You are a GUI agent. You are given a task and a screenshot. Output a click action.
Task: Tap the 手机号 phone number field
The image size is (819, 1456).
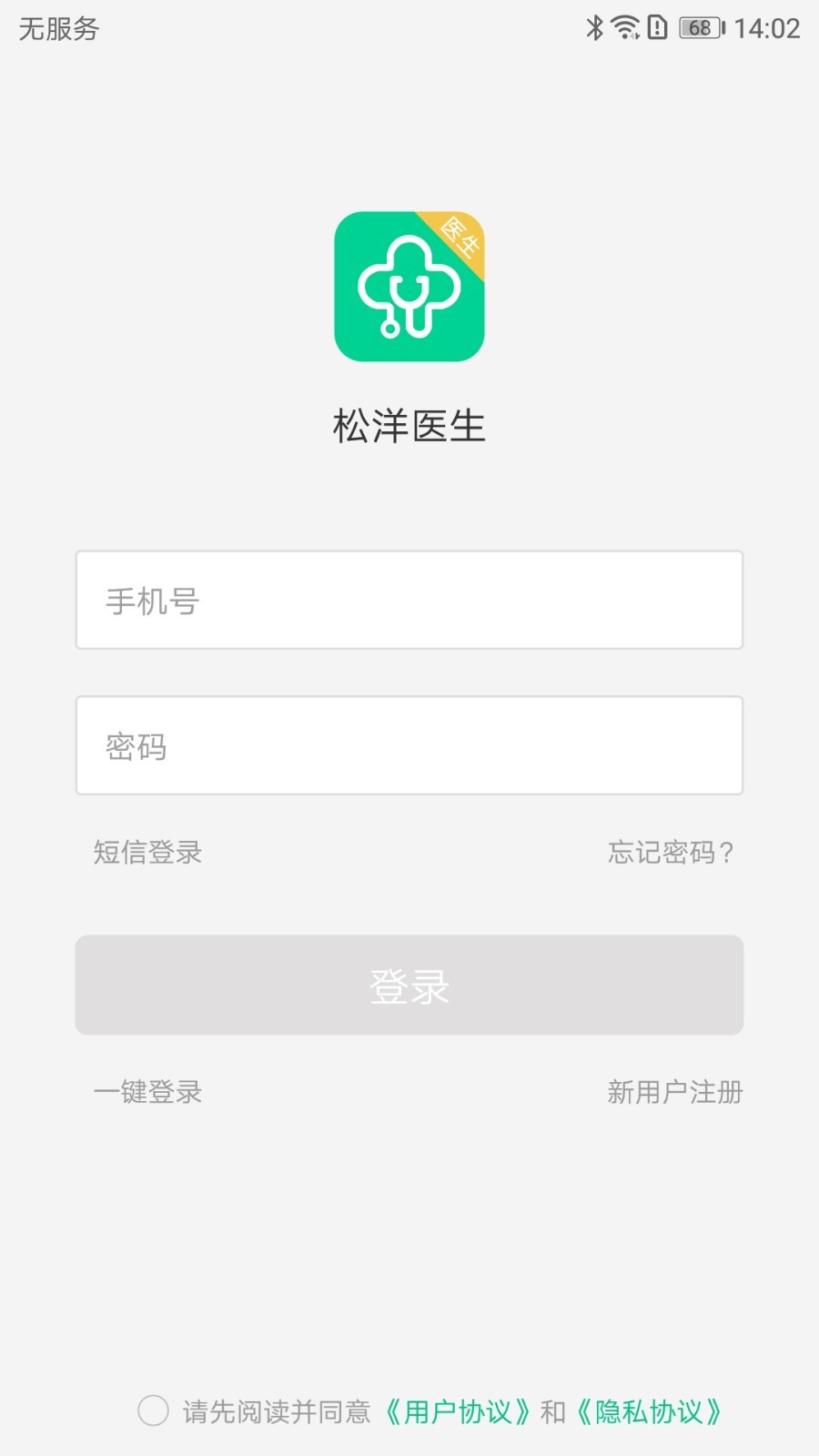click(409, 600)
